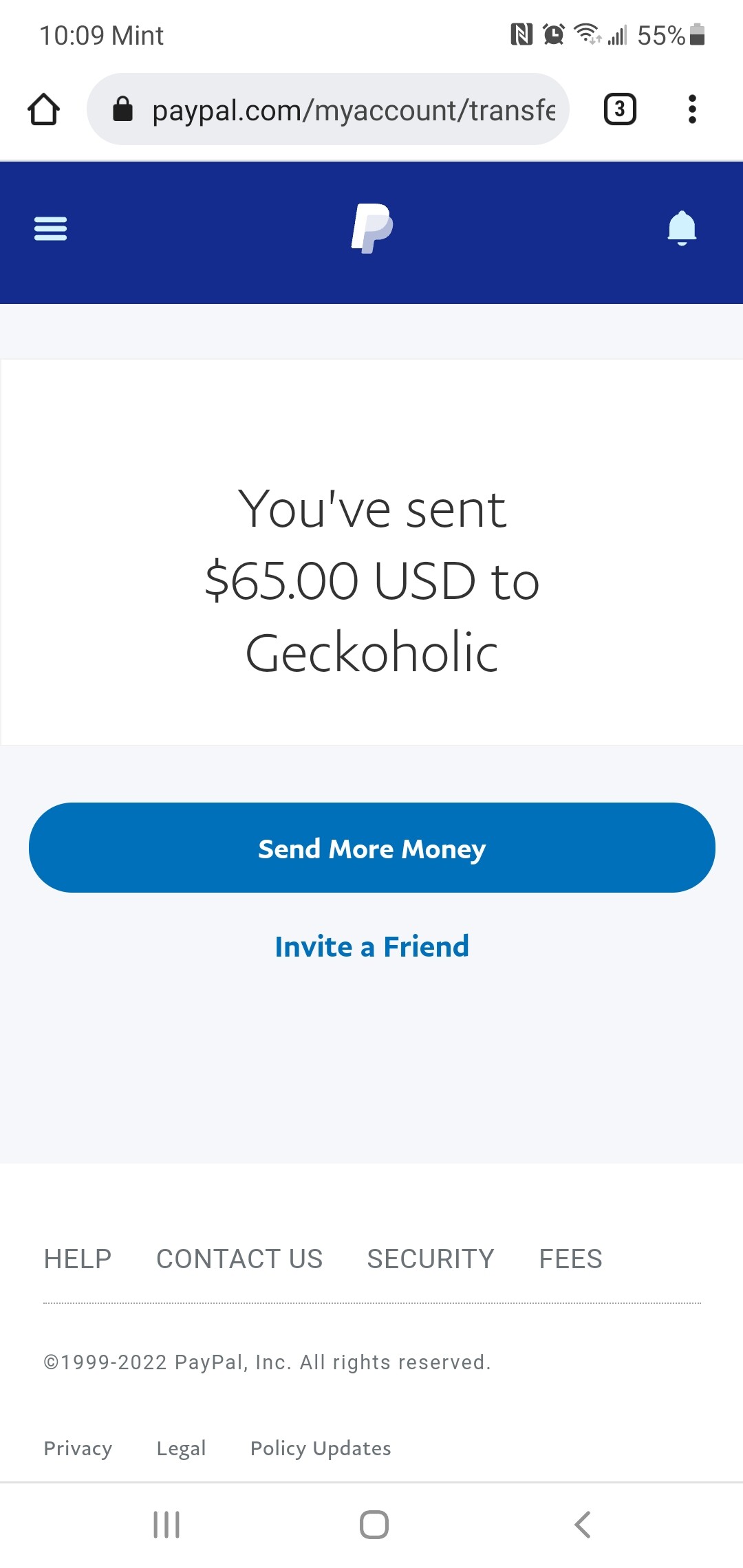Tap Send More Money button
Viewport: 743px width, 1568px height.
[x=371, y=847]
